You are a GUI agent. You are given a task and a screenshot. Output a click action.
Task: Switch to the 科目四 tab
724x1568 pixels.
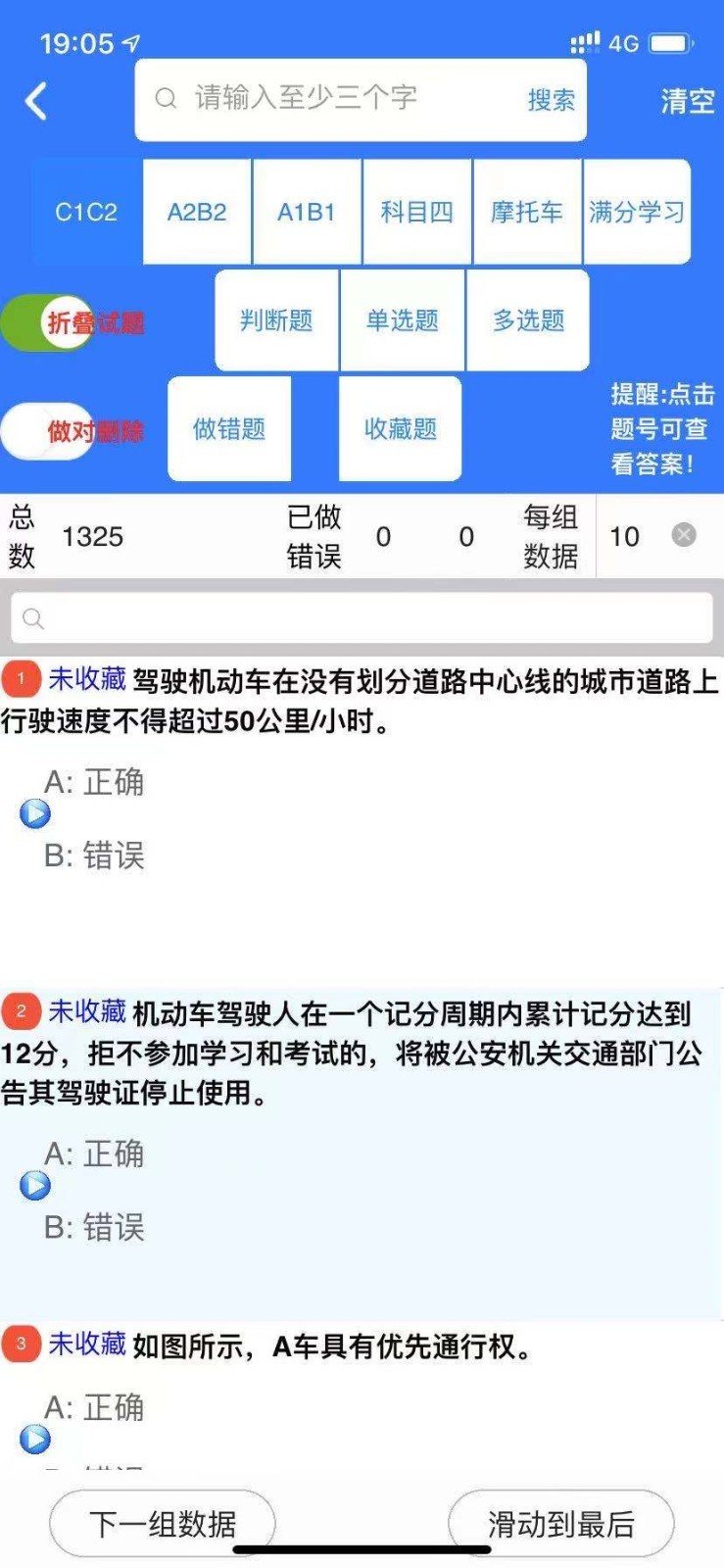click(417, 213)
